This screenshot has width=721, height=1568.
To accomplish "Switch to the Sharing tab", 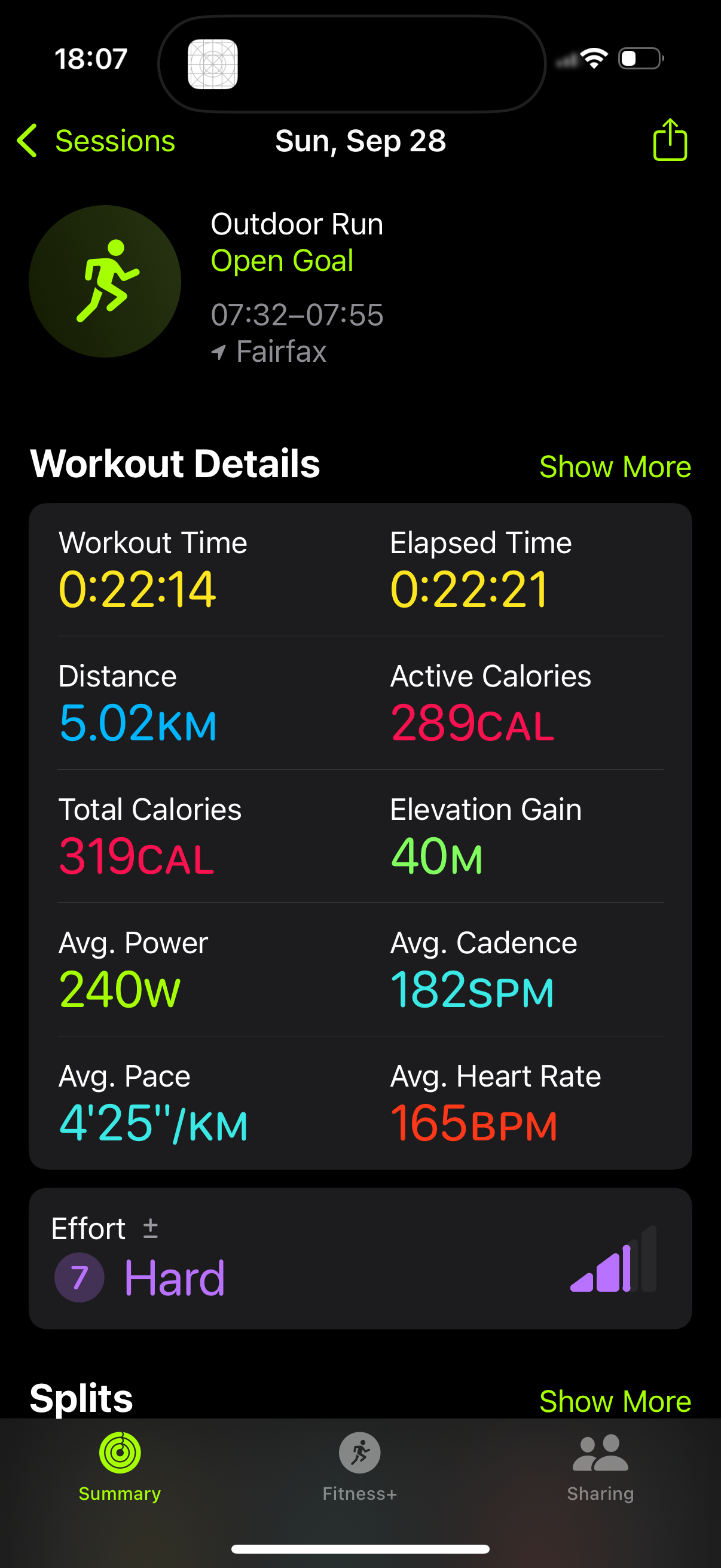I will 600,1466.
